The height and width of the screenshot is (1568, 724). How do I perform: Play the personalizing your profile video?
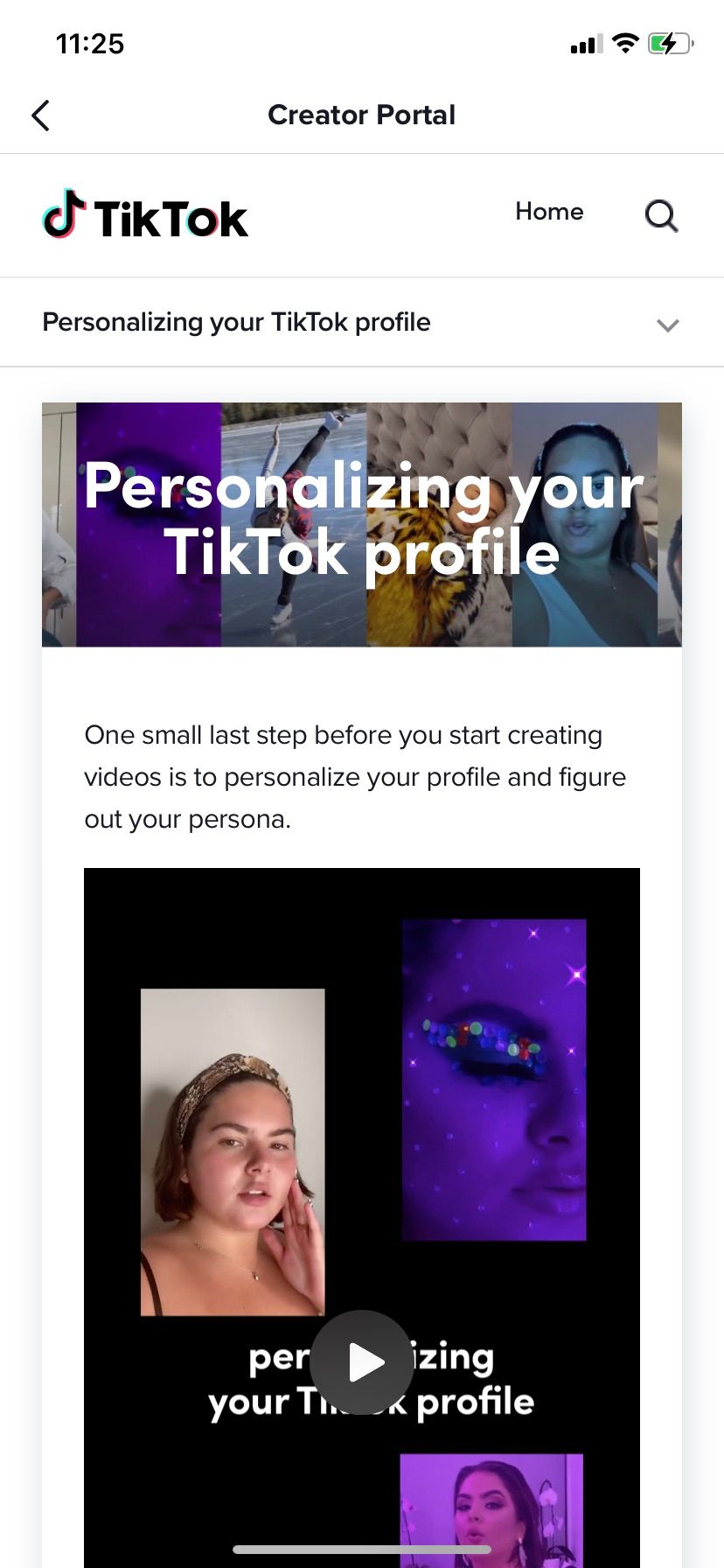pos(362,1361)
